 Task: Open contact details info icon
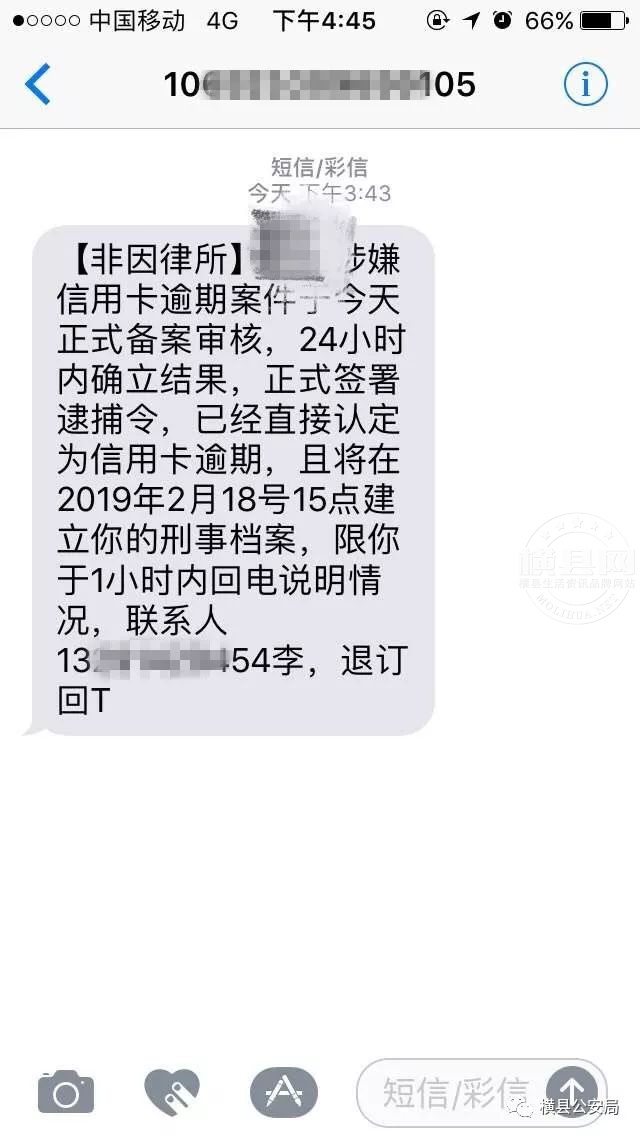(x=585, y=85)
